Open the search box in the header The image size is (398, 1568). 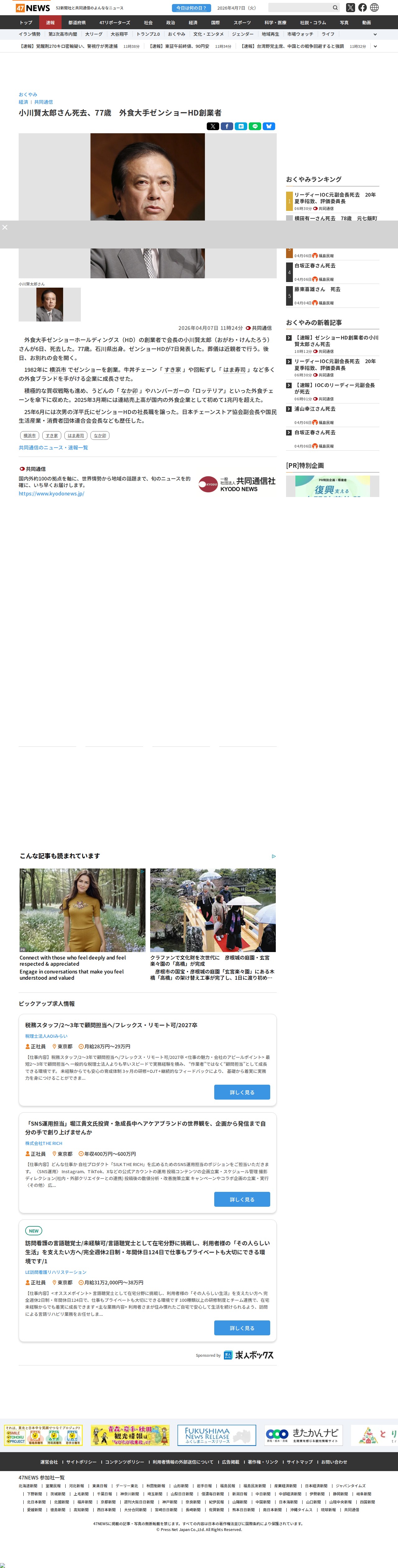pyautogui.click(x=300, y=8)
